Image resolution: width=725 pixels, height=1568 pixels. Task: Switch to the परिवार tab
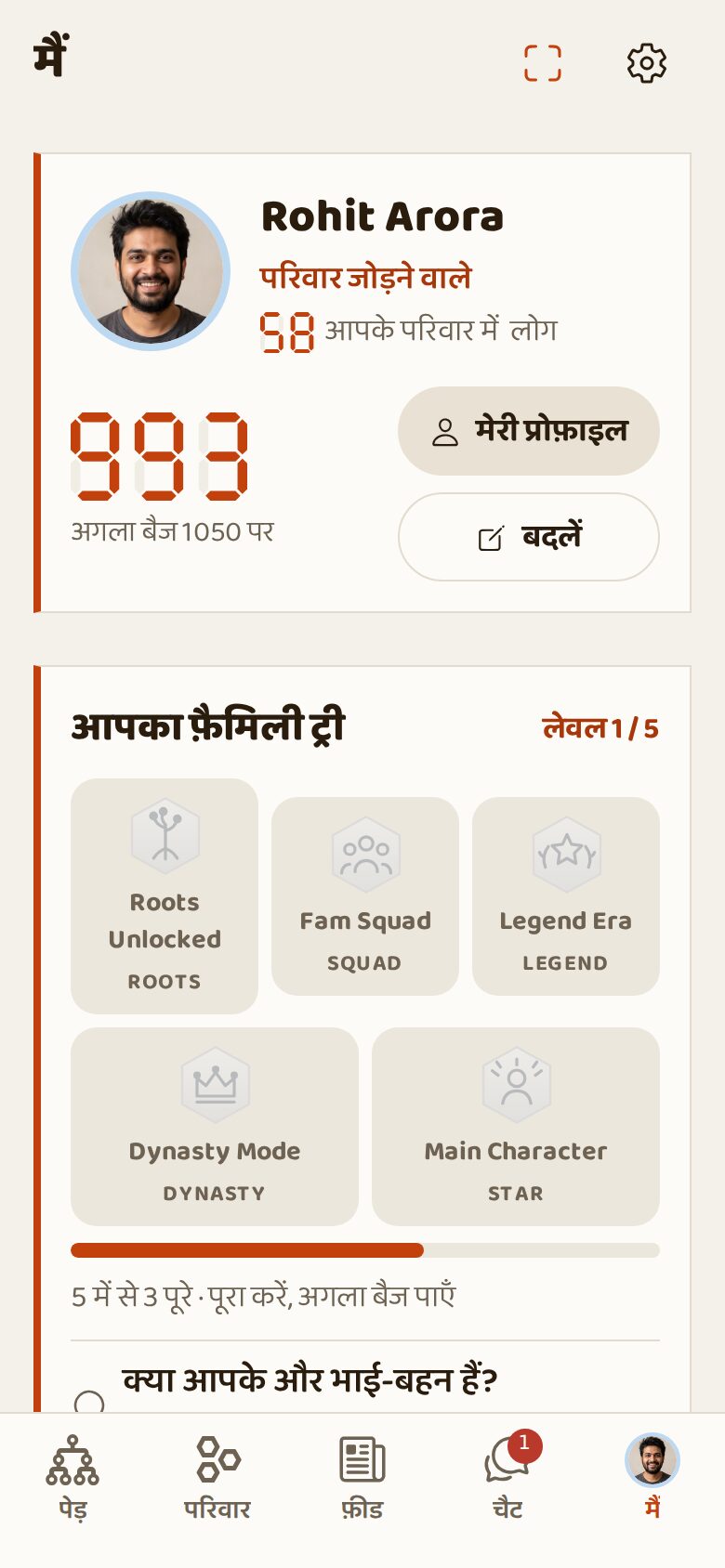(217, 1477)
